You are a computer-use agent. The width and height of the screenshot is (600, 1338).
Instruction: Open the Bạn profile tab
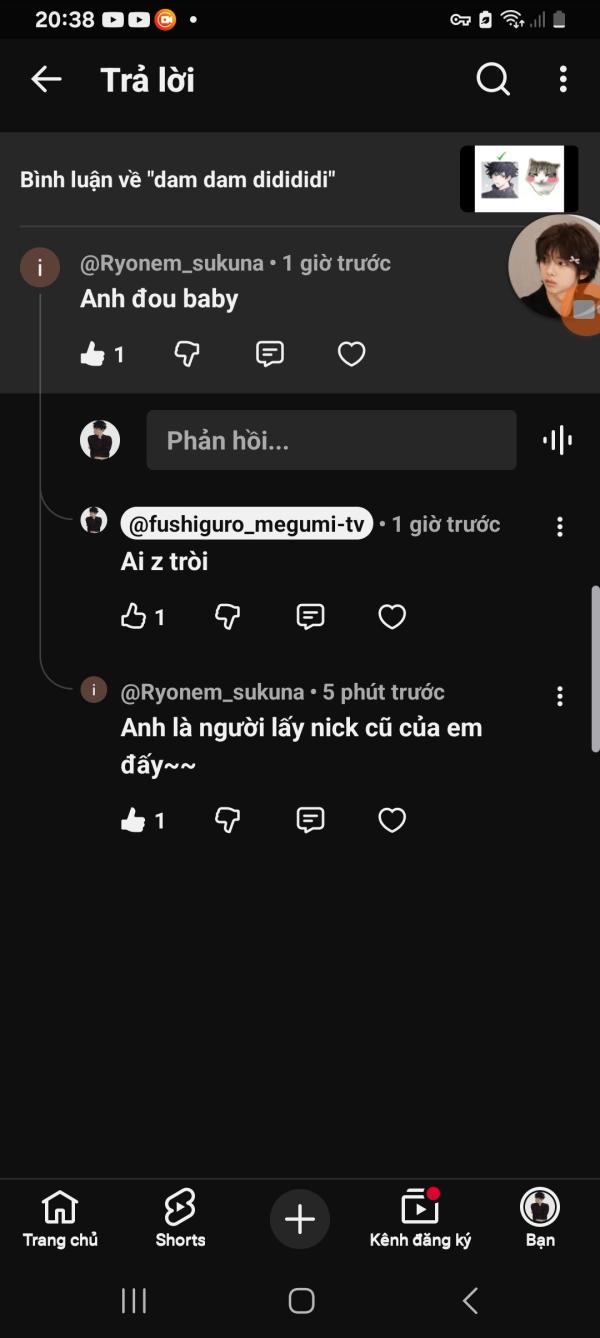pos(540,1219)
